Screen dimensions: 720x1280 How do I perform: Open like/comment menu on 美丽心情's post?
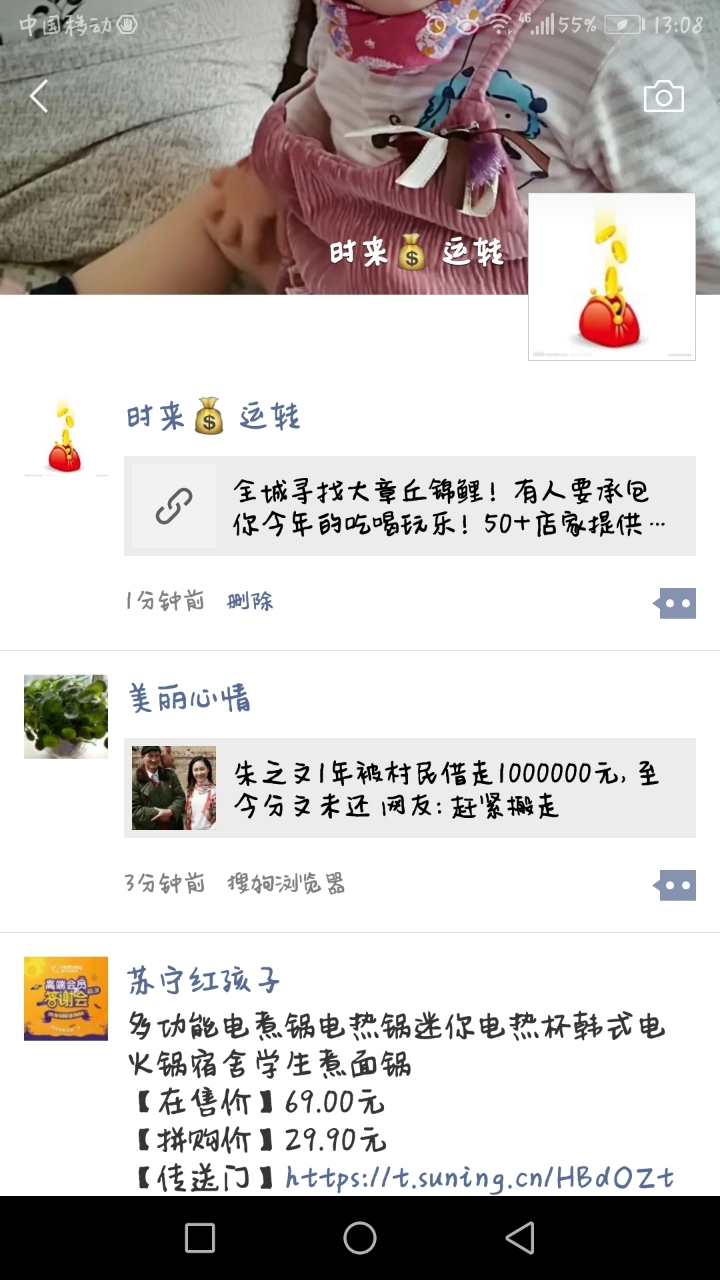[676, 885]
